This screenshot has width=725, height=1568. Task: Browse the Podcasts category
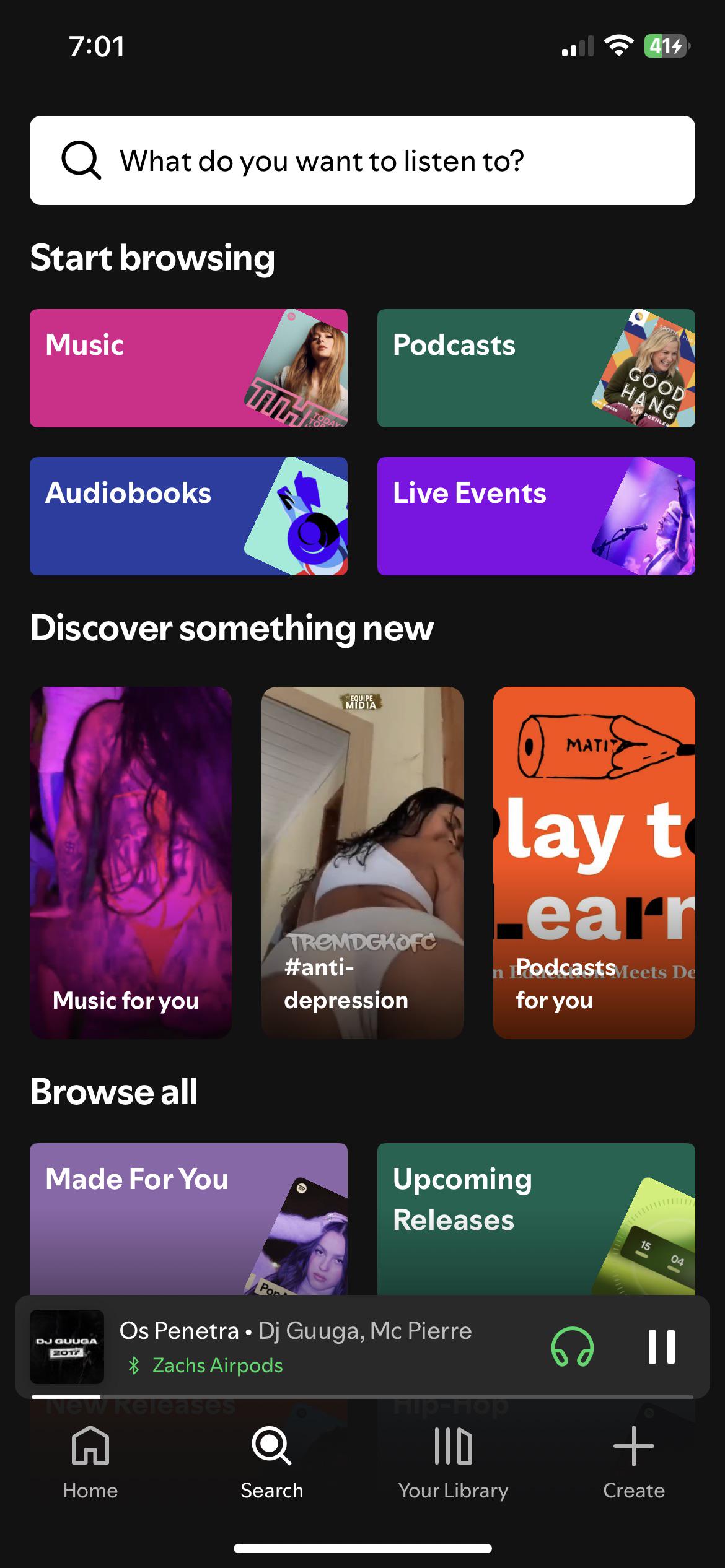(x=536, y=368)
